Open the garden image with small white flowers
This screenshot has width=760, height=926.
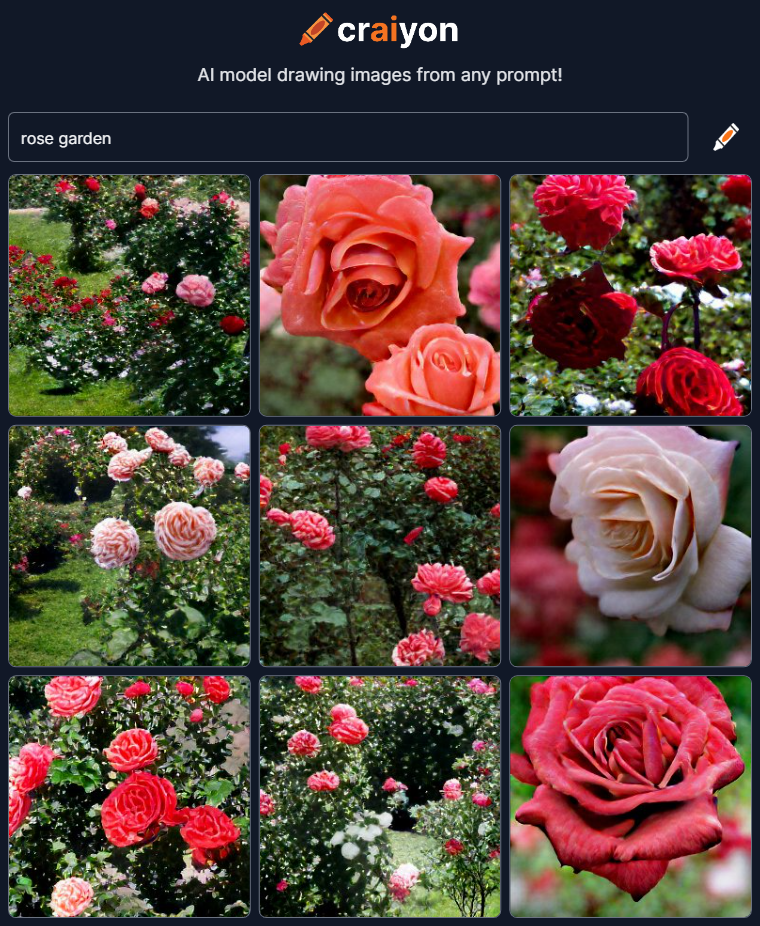click(380, 796)
